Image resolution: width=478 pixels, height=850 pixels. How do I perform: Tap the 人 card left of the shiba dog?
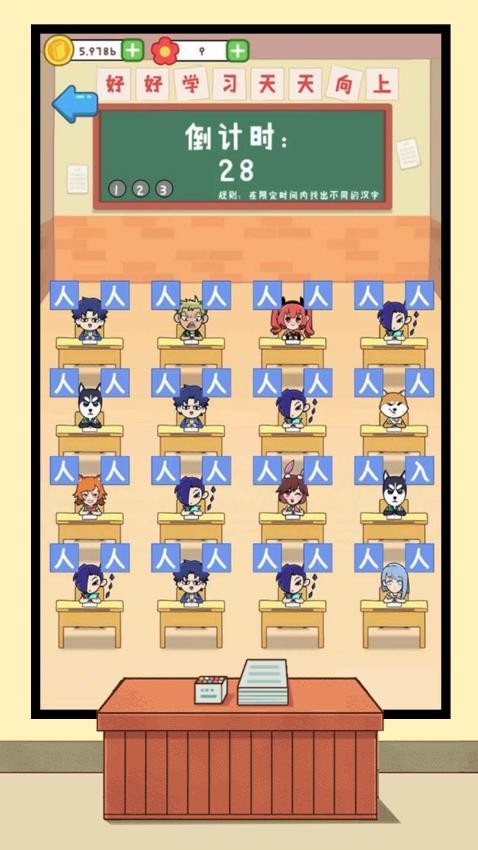(369, 382)
